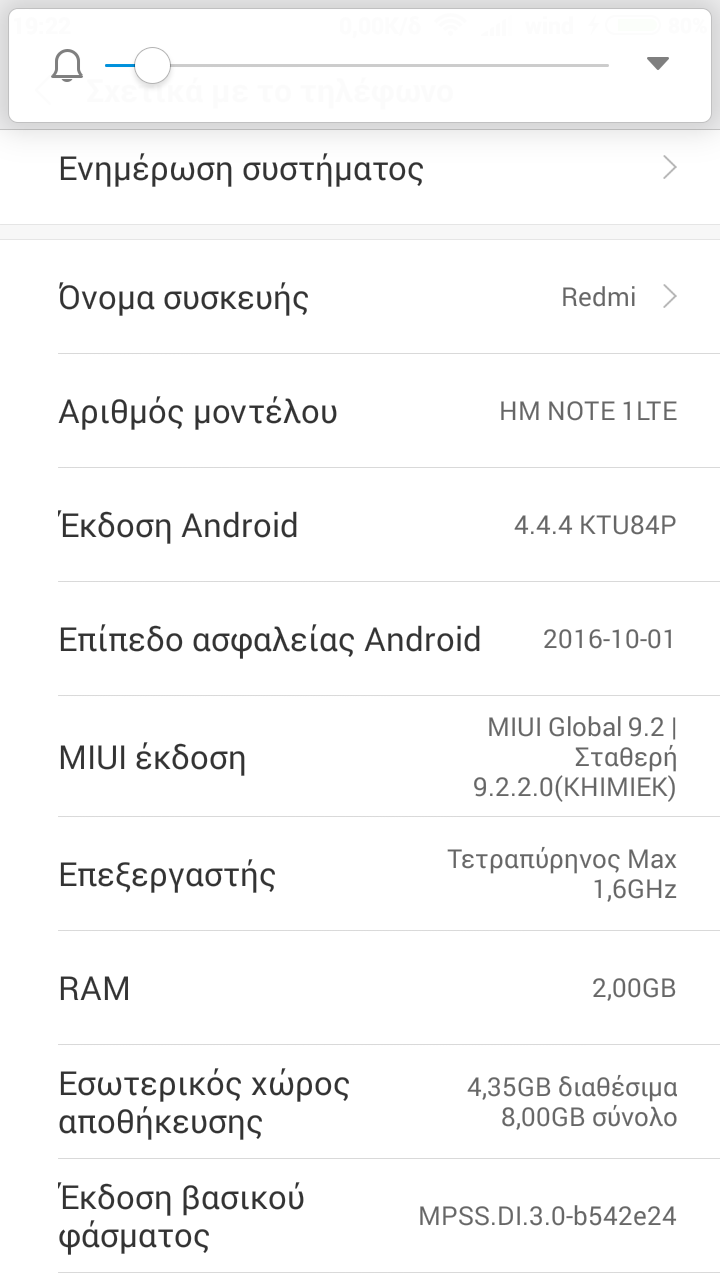Image resolution: width=720 pixels, height=1280 pixels.
Task: Open the Όνομα συσκευής row
Action: pos(360,297)
